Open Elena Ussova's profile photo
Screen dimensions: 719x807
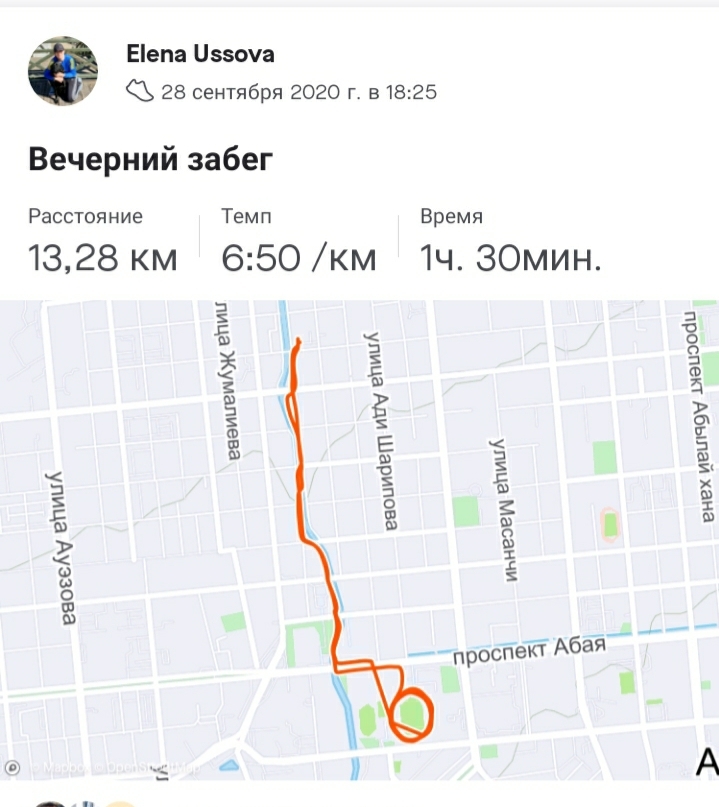(x=62, y=71)
